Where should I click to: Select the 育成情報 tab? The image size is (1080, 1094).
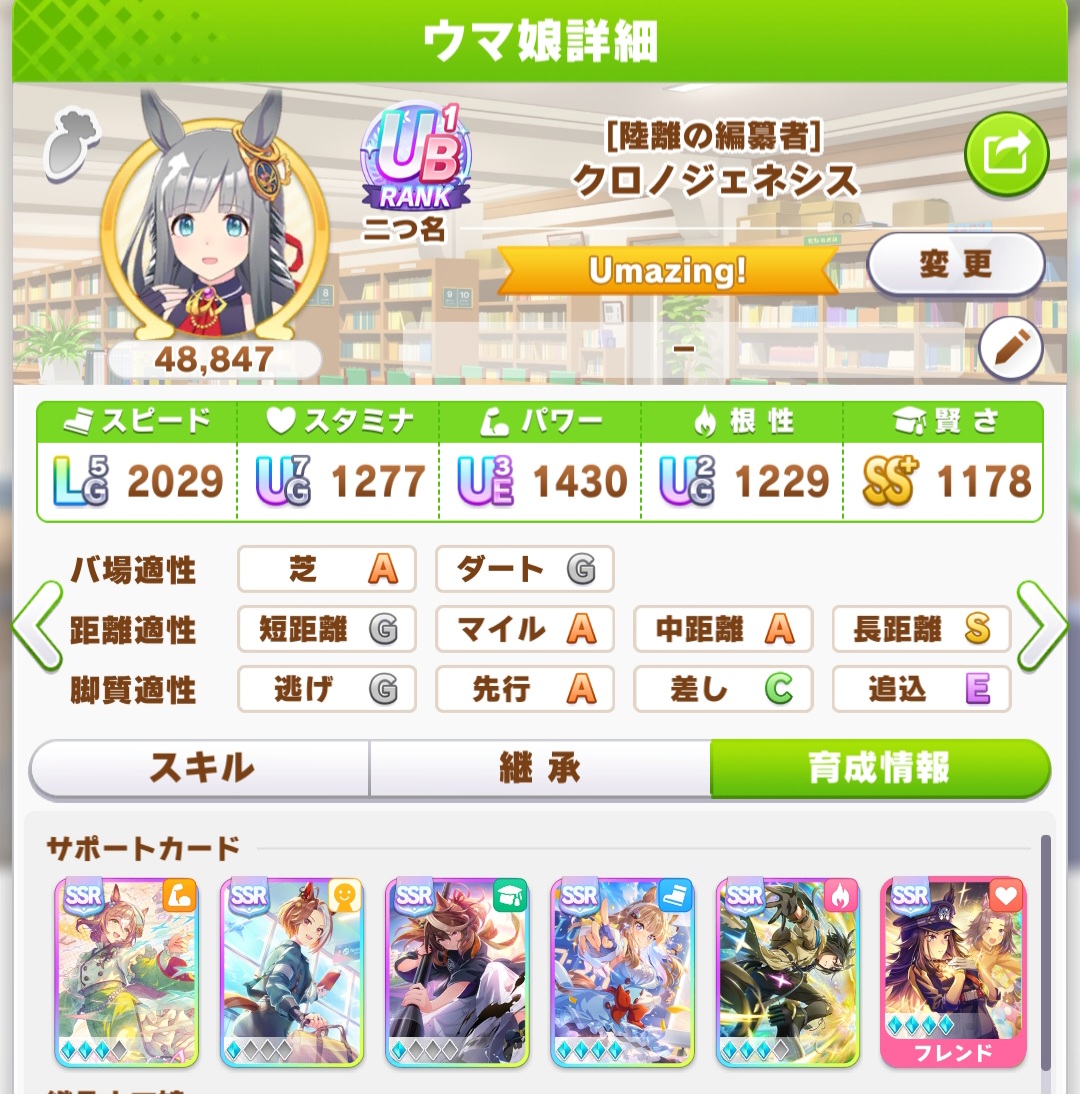pos(879,767)
